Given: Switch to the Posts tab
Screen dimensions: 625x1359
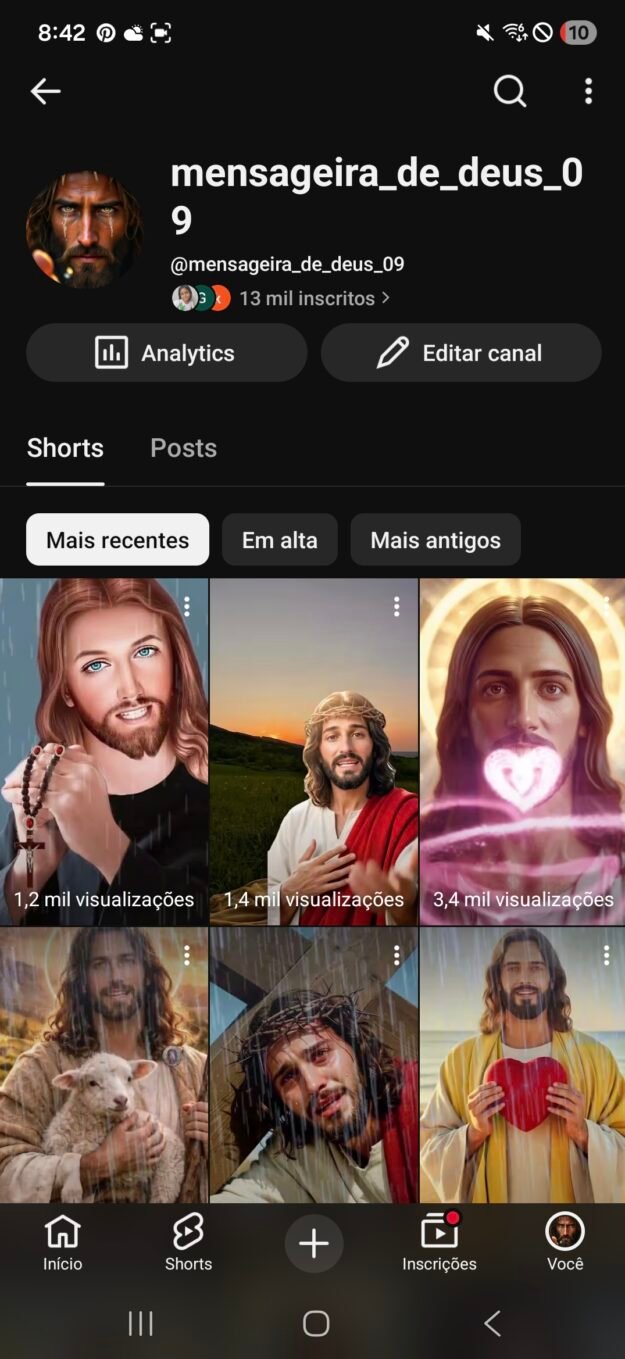Looking at the screenshot, I should 183,448.
